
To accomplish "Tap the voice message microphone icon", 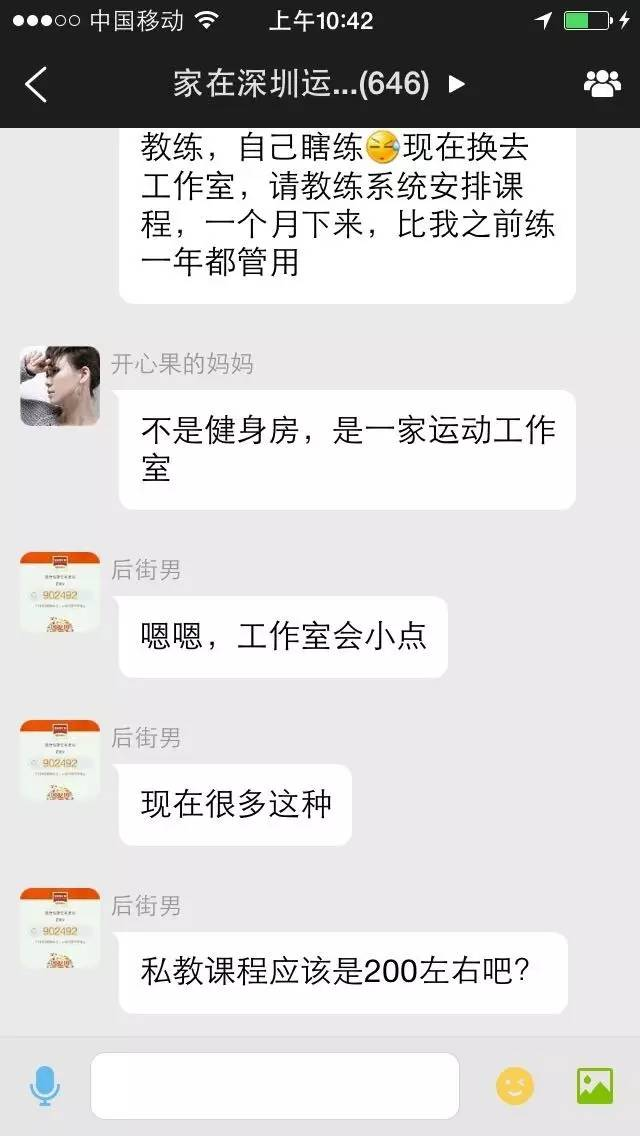I will (x=44, y=1085).
